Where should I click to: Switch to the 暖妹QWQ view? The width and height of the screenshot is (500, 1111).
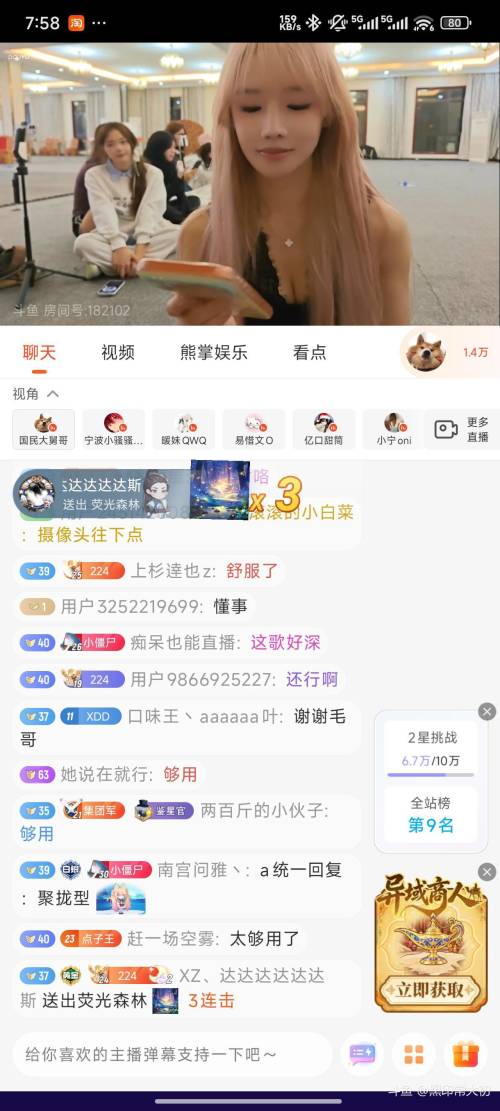coord(184,429)
